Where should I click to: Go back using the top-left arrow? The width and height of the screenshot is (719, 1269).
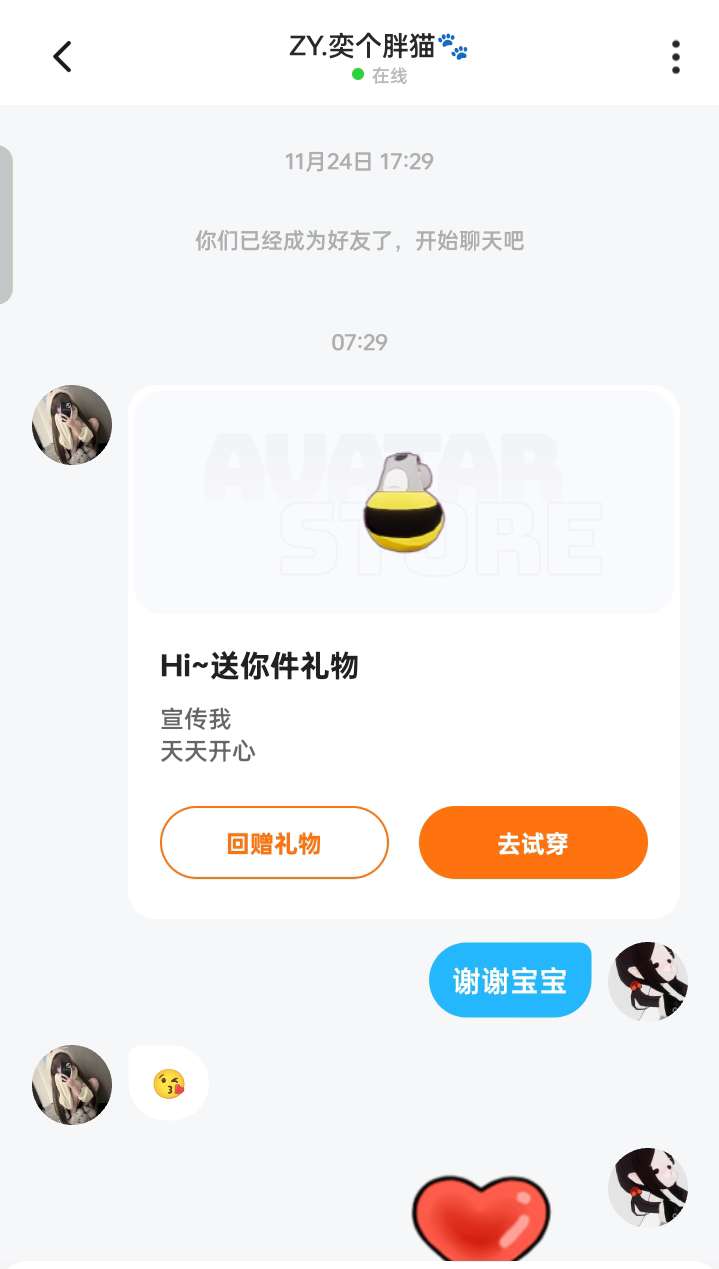62,57
